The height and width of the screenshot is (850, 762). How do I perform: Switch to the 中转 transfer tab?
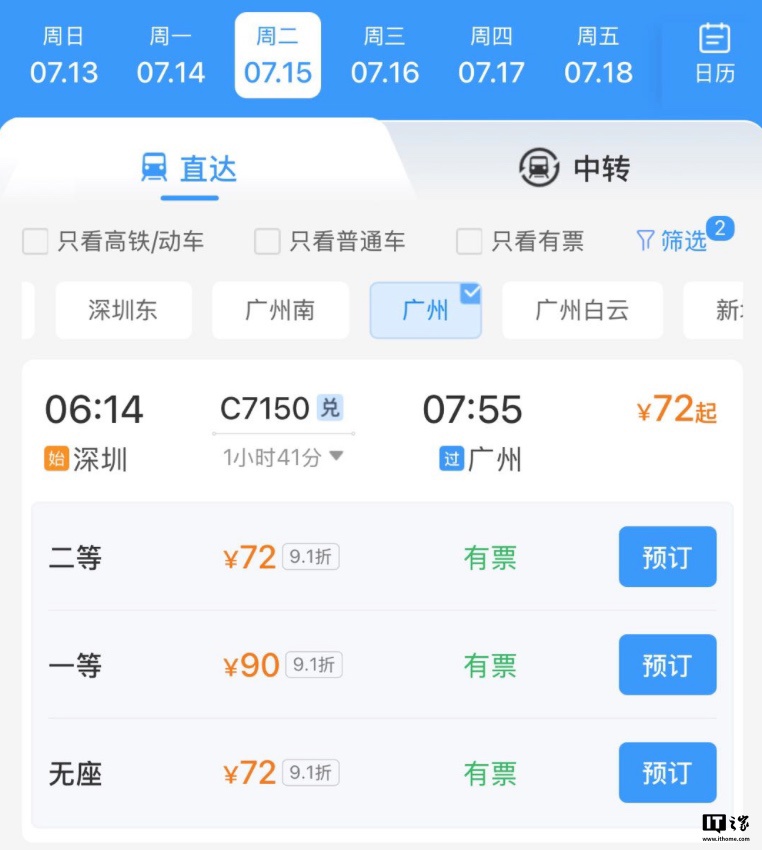click(x=574, y=168)
